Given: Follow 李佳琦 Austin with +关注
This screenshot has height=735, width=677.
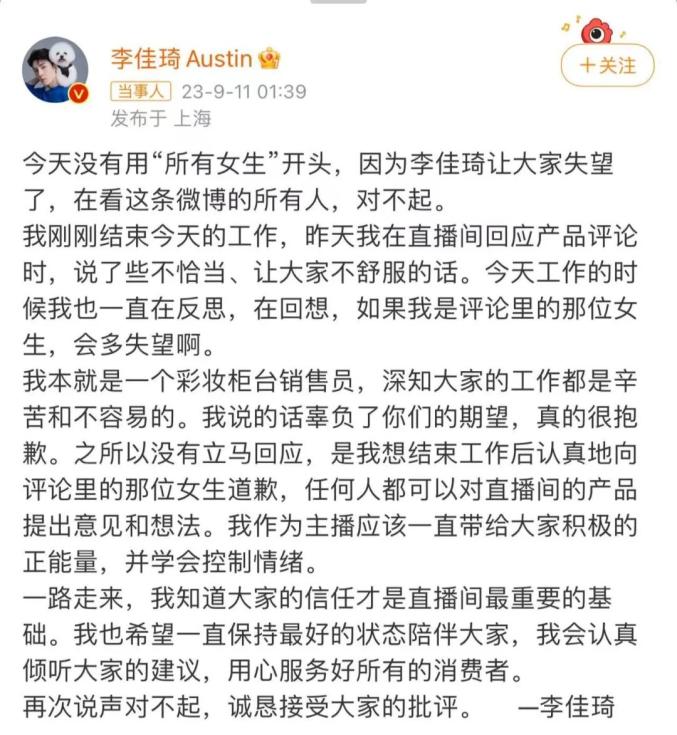Looking at the screenshot, I should [607, 65].
